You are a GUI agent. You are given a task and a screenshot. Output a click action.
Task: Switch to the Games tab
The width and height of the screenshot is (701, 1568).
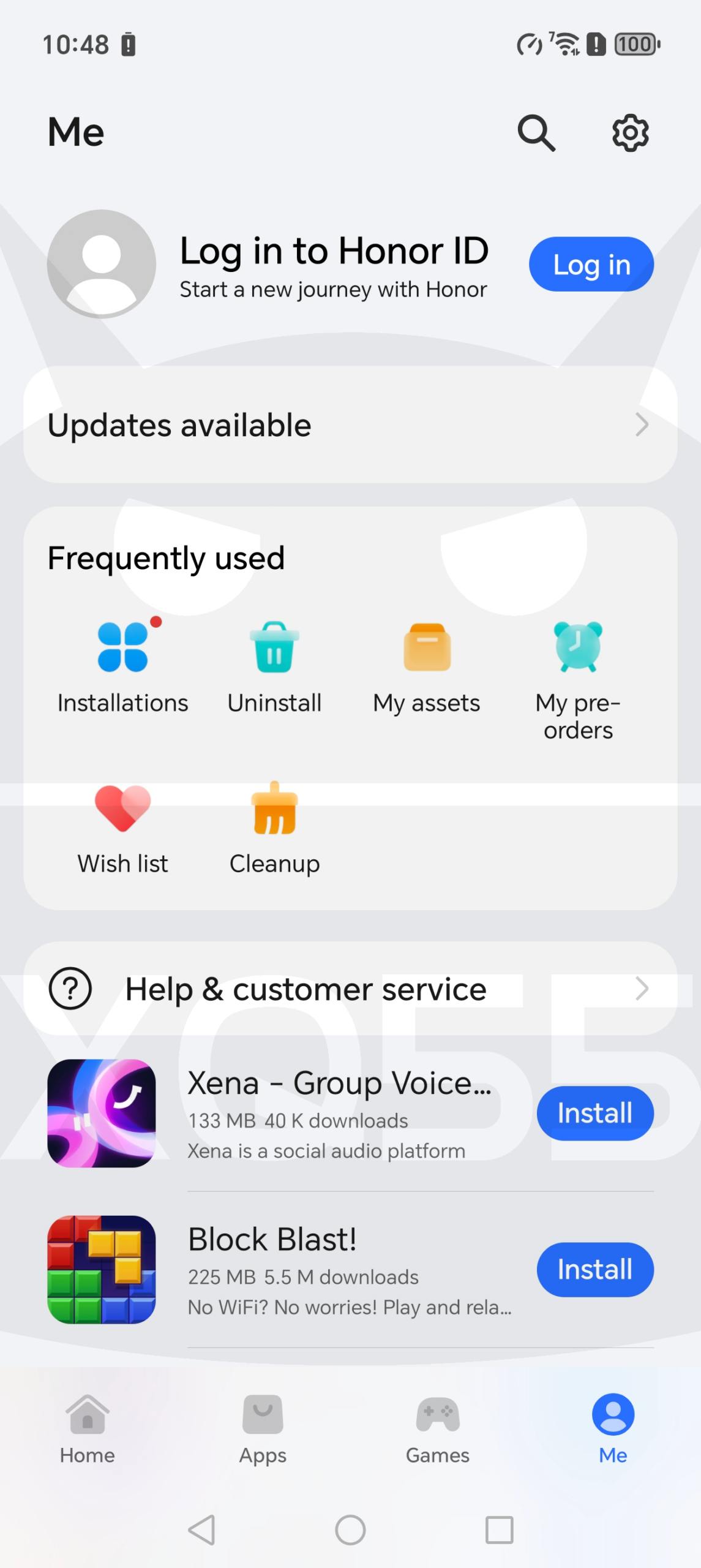[x=438, y=1428]
